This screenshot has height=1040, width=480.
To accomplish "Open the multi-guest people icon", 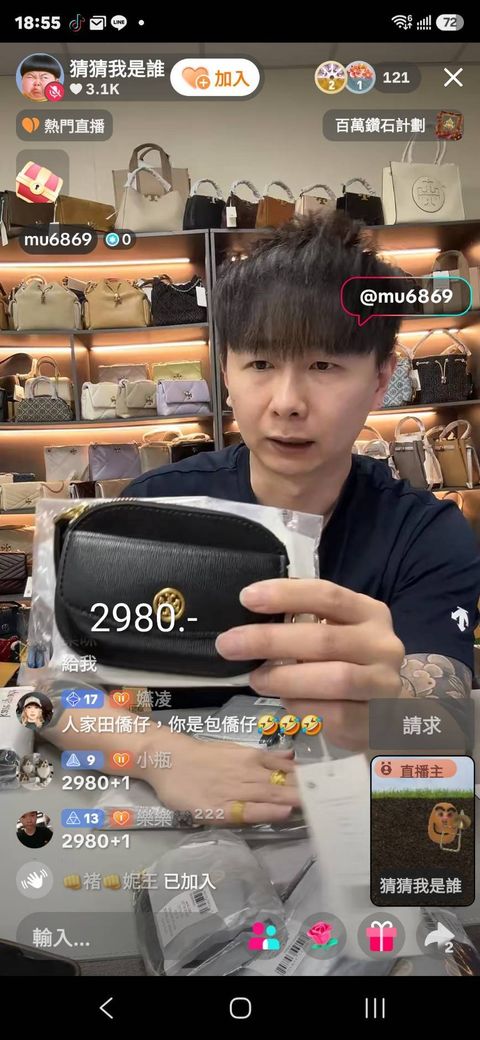I will (x=264, y=937).
